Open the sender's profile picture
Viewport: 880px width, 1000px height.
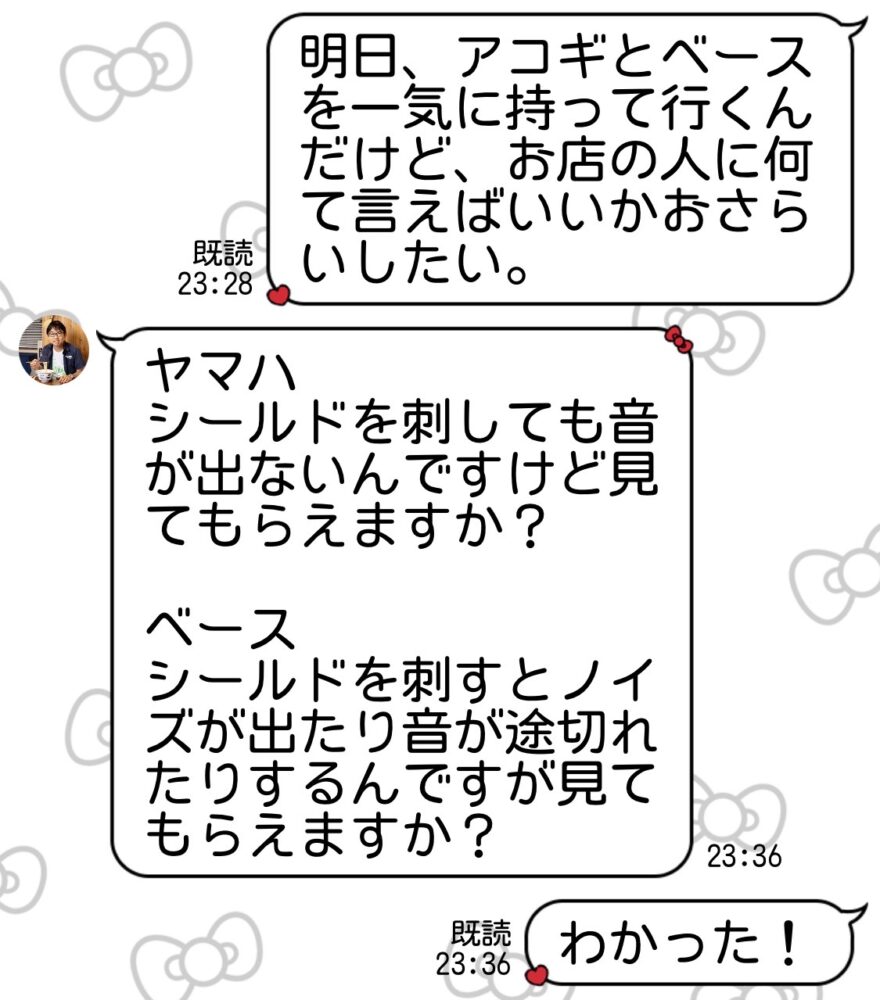pos(54,350)
